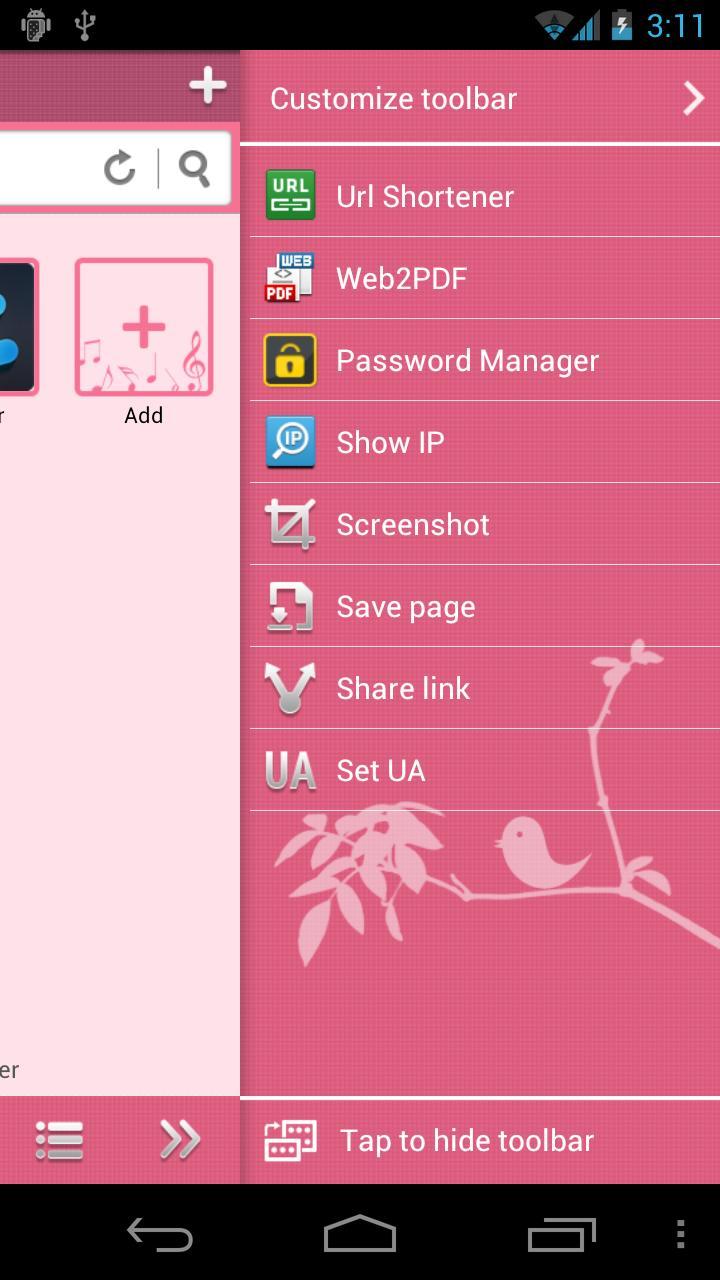This screenshot has height=1280, width=720.
Task: Go back using system back button
Action: [160, 1235]
